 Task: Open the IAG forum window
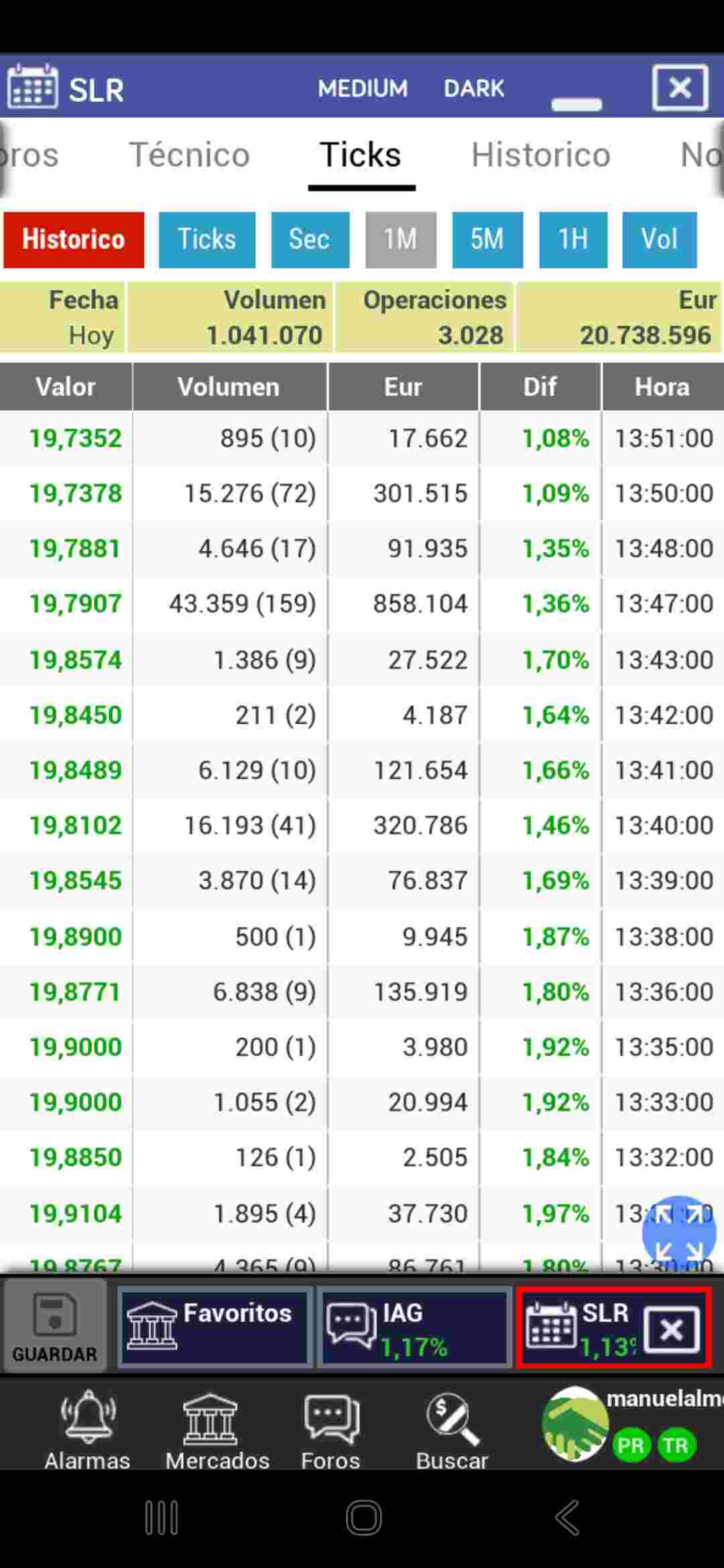pos(414,1327)
